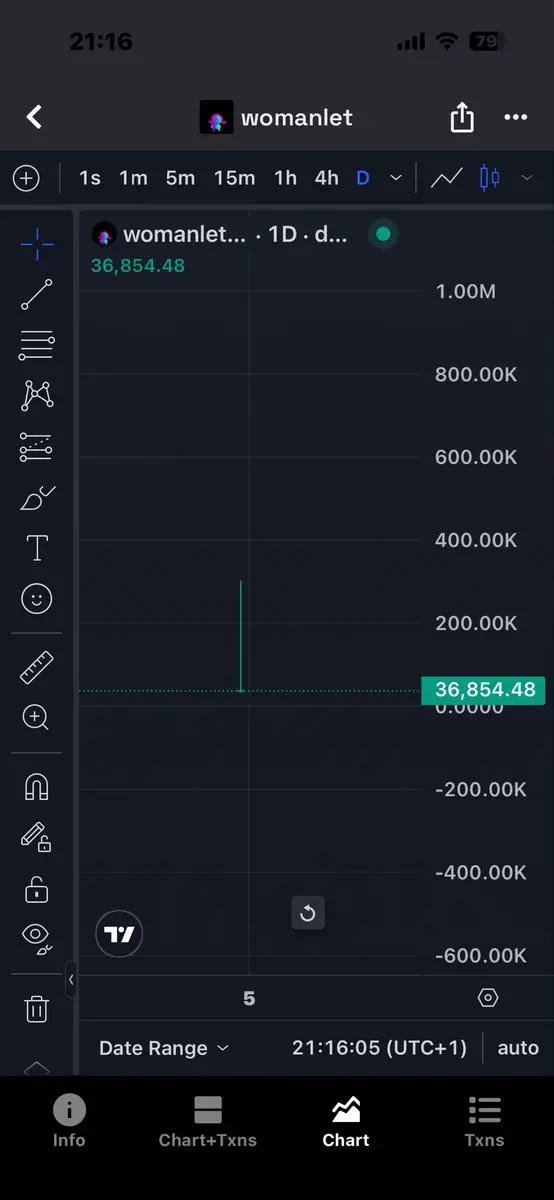Image resolution: width=554 pixels, height=1200 pixels.
Task: Reset the chart view
Action: 308,913
